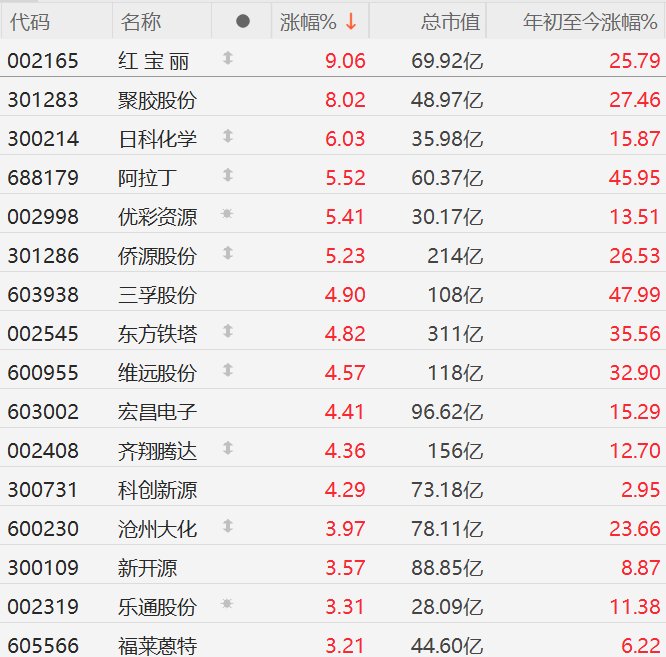View 乐通股份 stock row

tap(156, 607)
